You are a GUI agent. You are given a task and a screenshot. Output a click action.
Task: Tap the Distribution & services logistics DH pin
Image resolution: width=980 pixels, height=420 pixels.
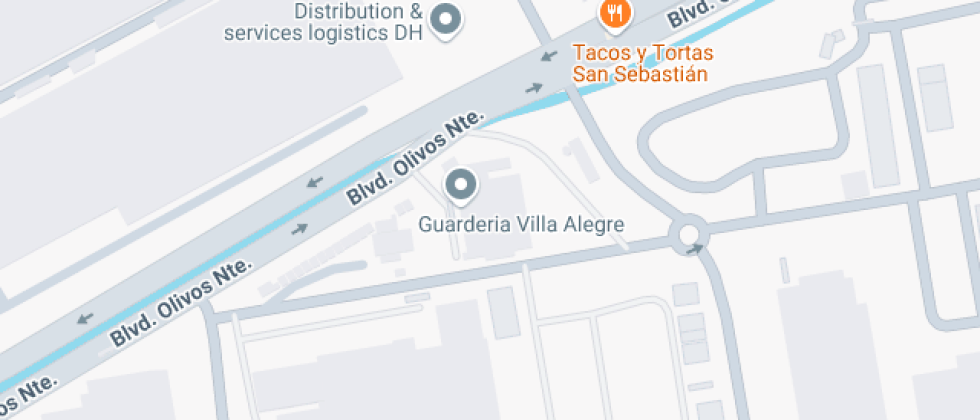pos(445,19)
